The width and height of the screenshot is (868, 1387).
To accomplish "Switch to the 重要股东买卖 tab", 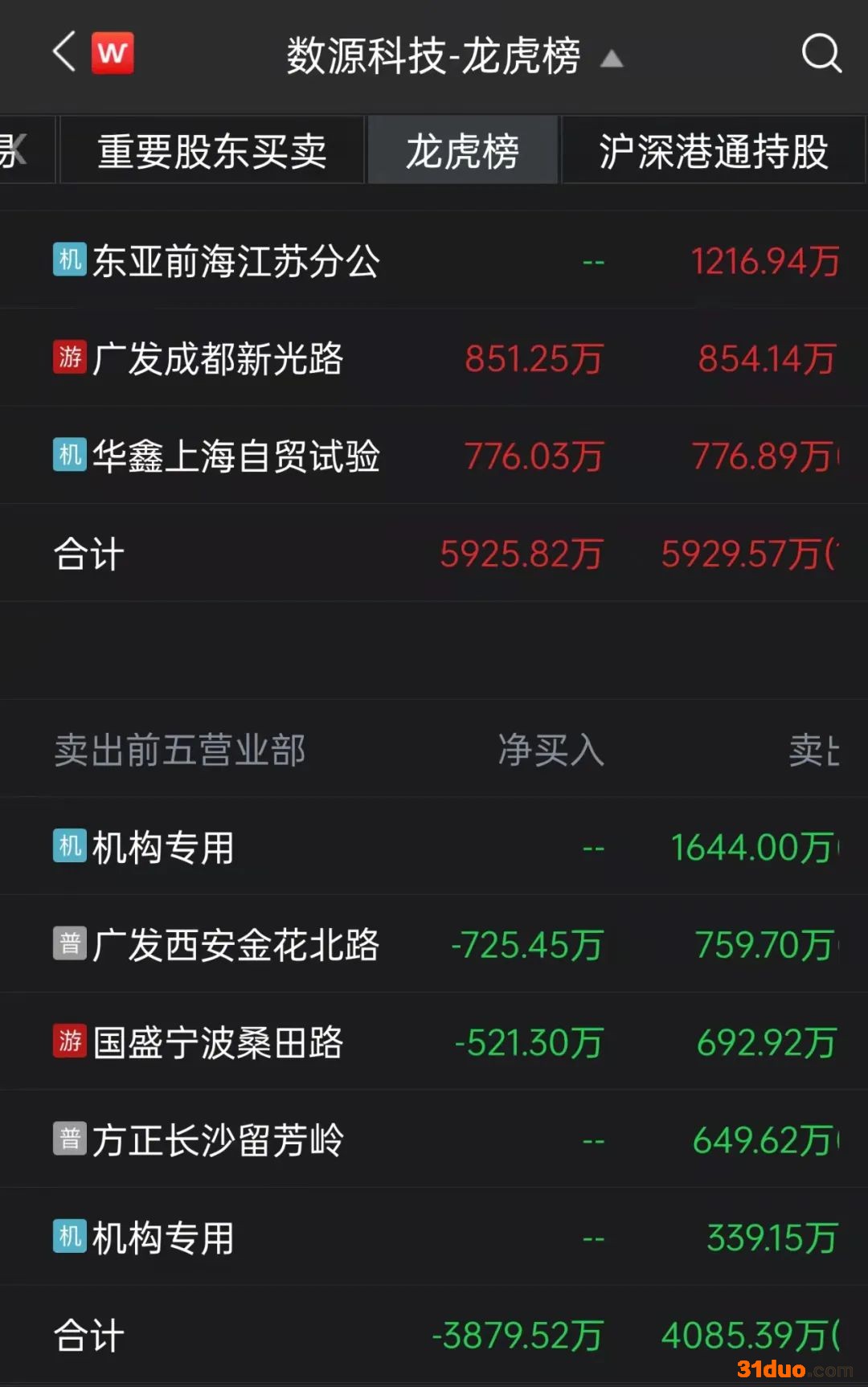I will tap(212, 151).
